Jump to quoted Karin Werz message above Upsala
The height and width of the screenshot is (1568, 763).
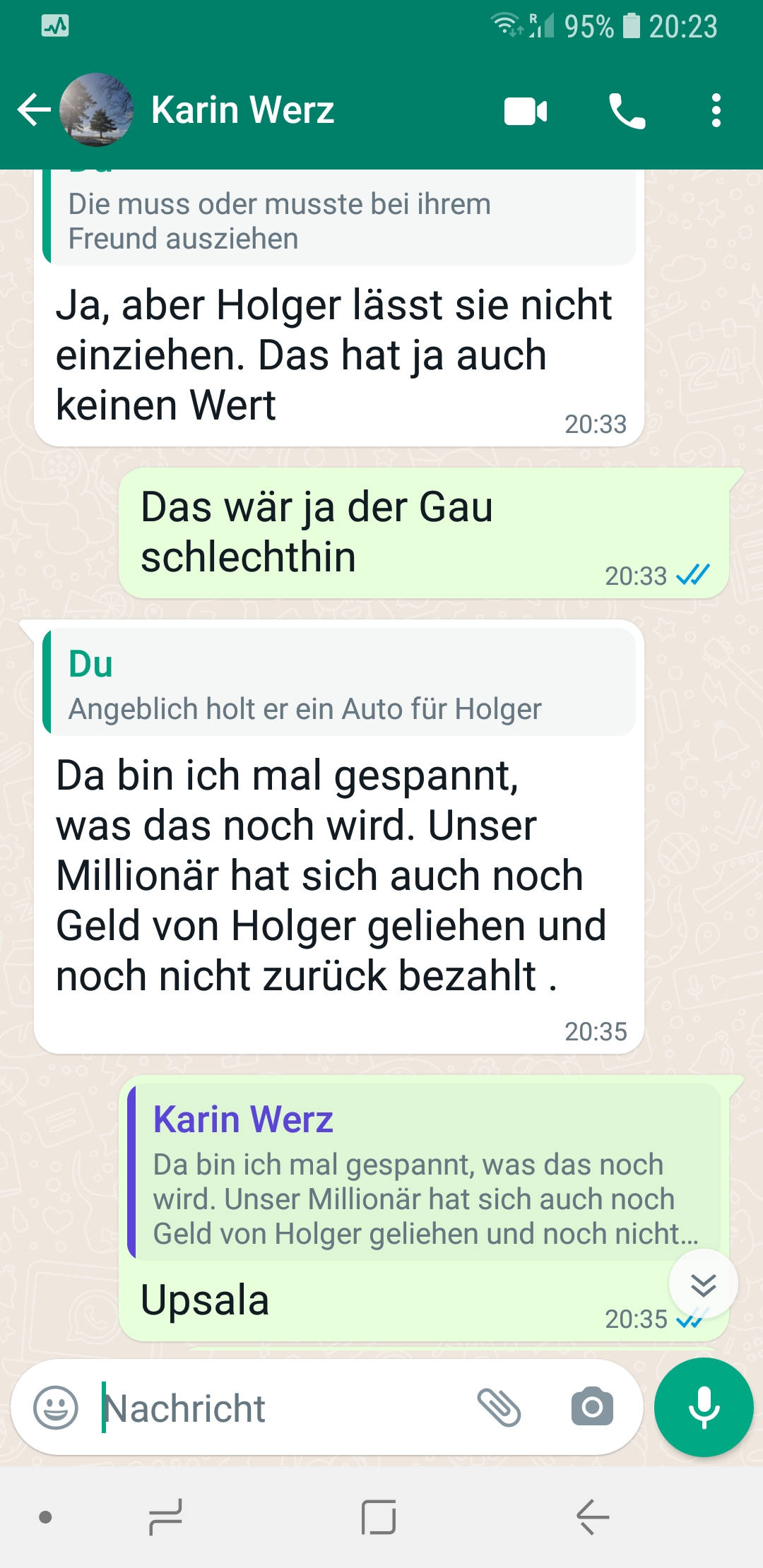point(424,1173)
